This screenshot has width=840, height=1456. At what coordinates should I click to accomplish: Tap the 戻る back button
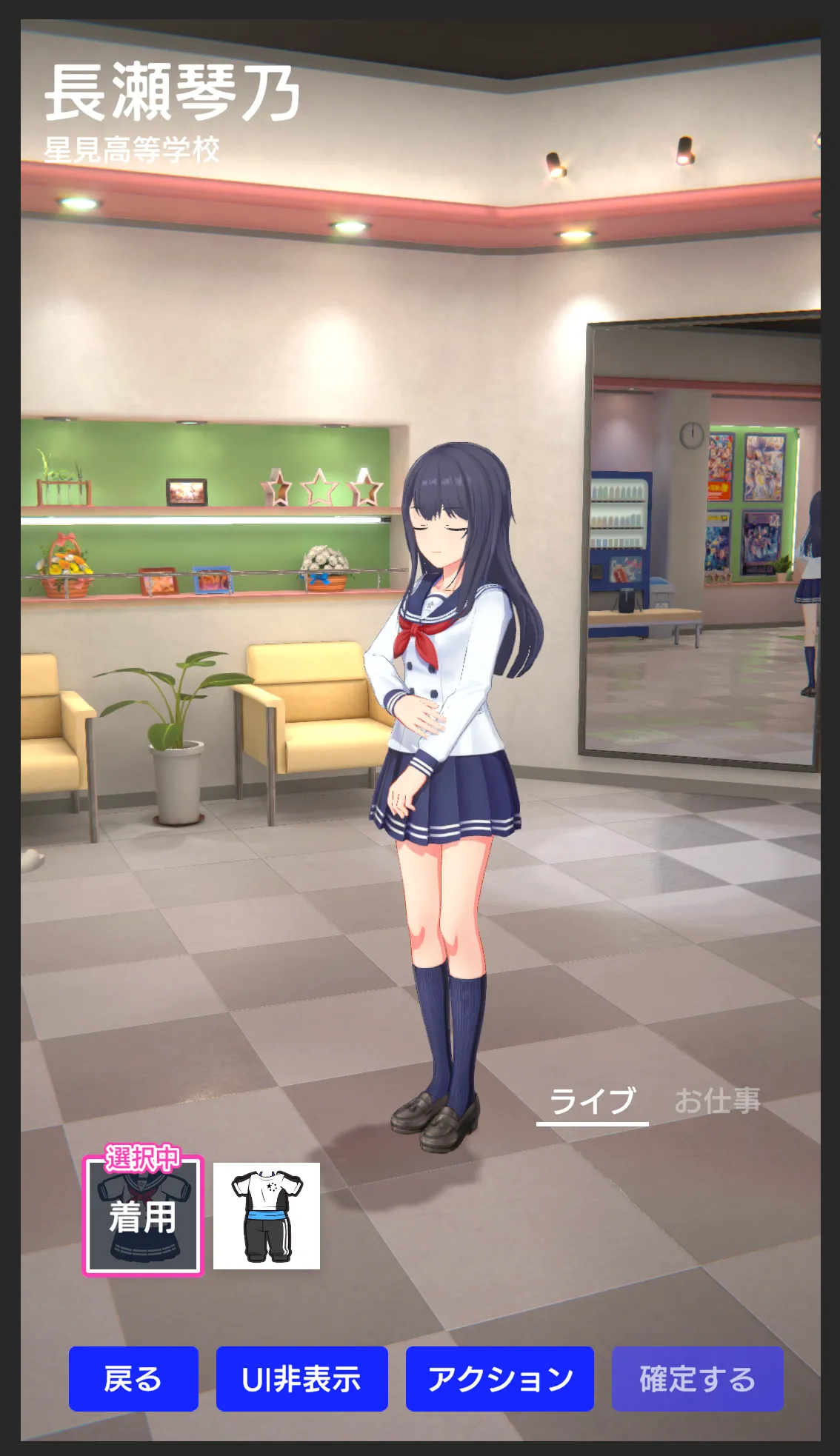pos(133,1379)
